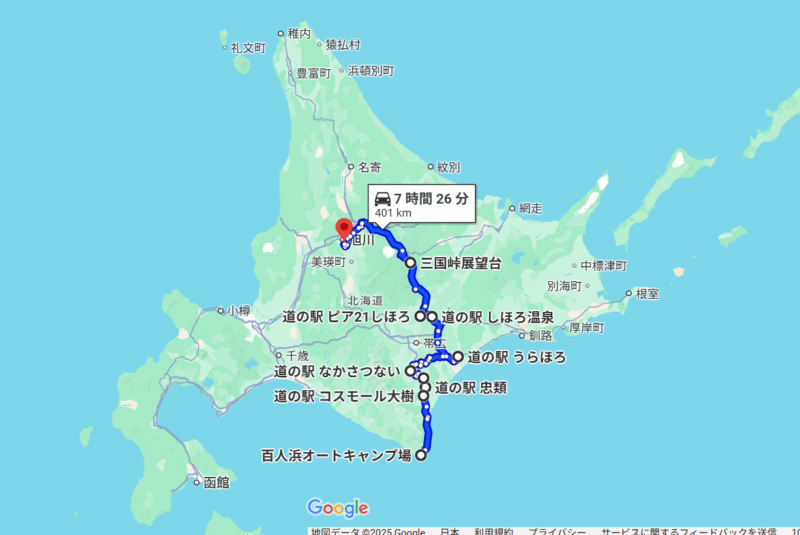This screenshot has width=800, height=535.
Task: Tap the 7時間26分 route info bubble
Action: [x=420, y=201]
